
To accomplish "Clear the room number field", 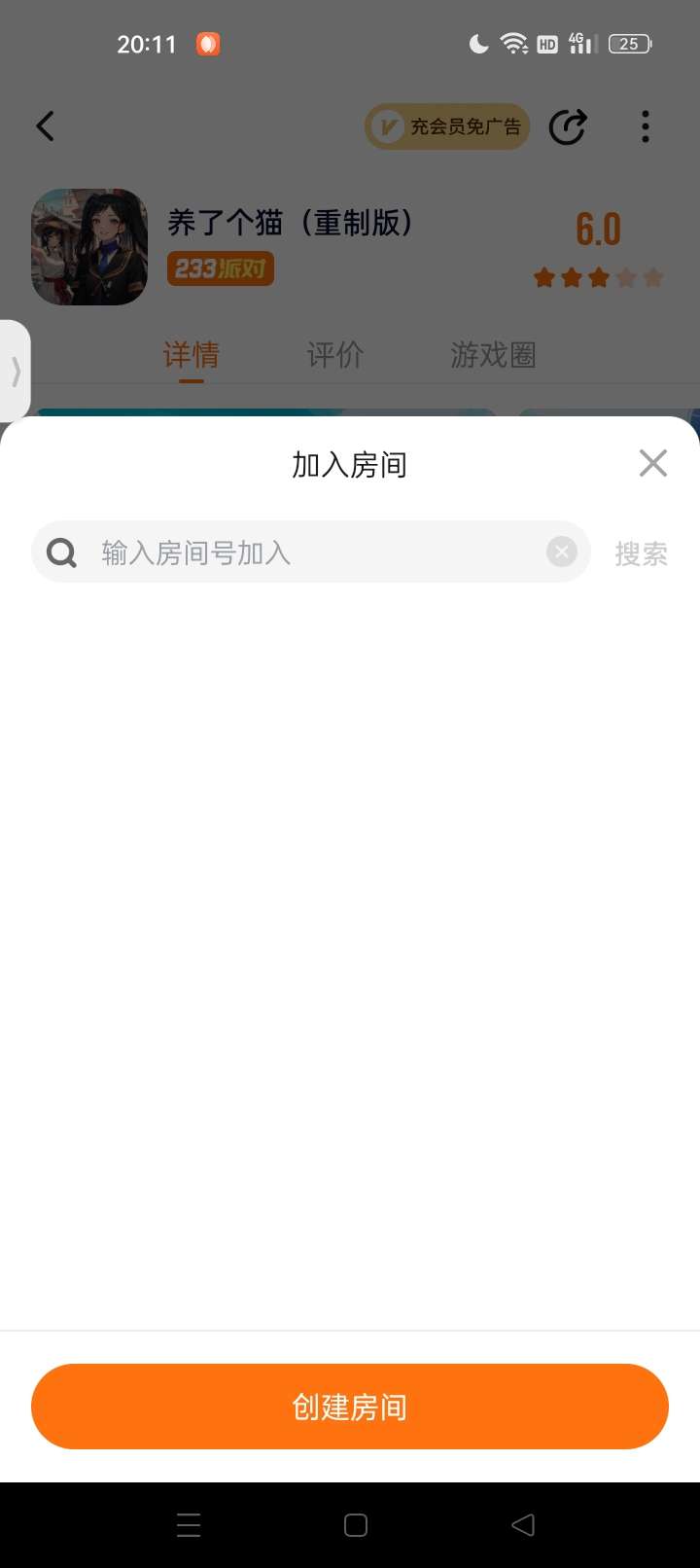I will point(561,552).
